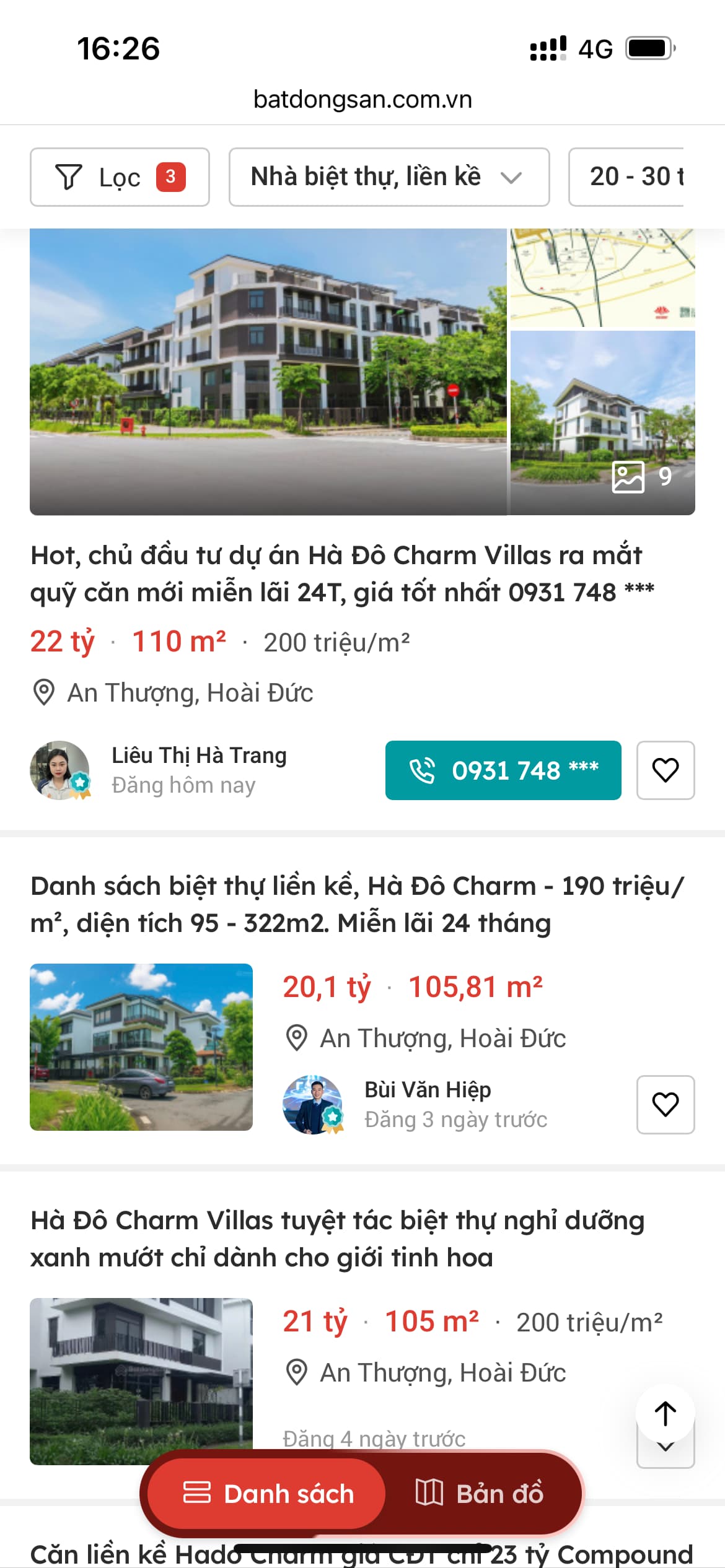
Task: Open the Lọc filter button
Action: click(119, 177)
